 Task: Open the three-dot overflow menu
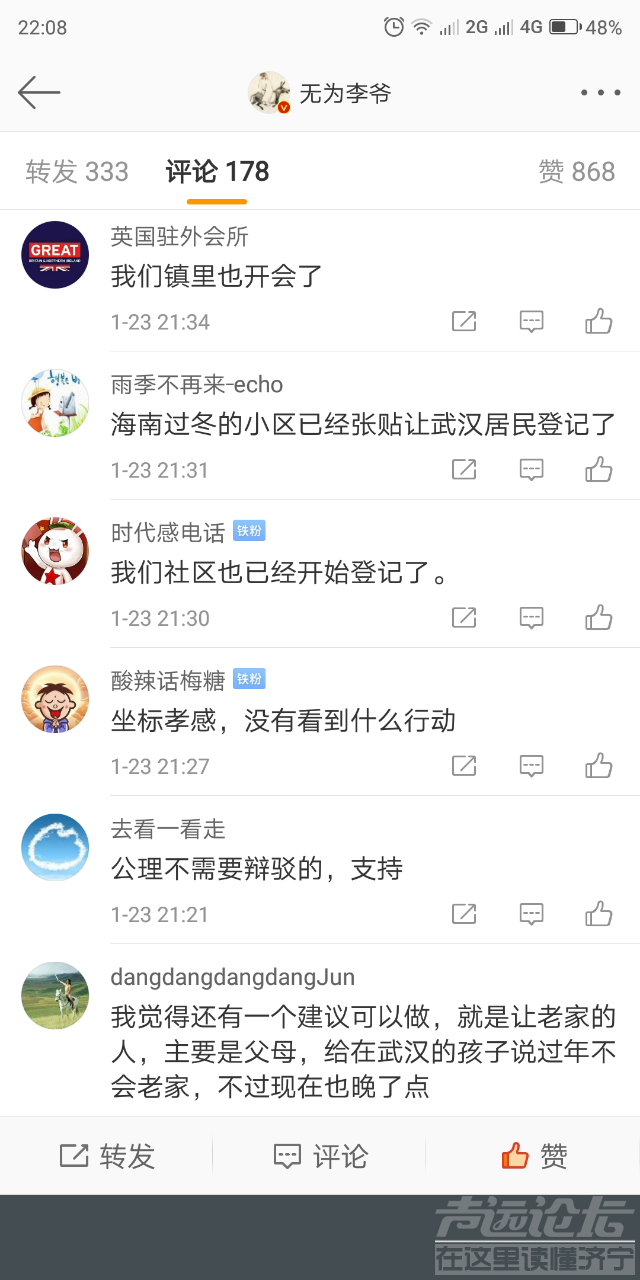[x=600, y=93]
